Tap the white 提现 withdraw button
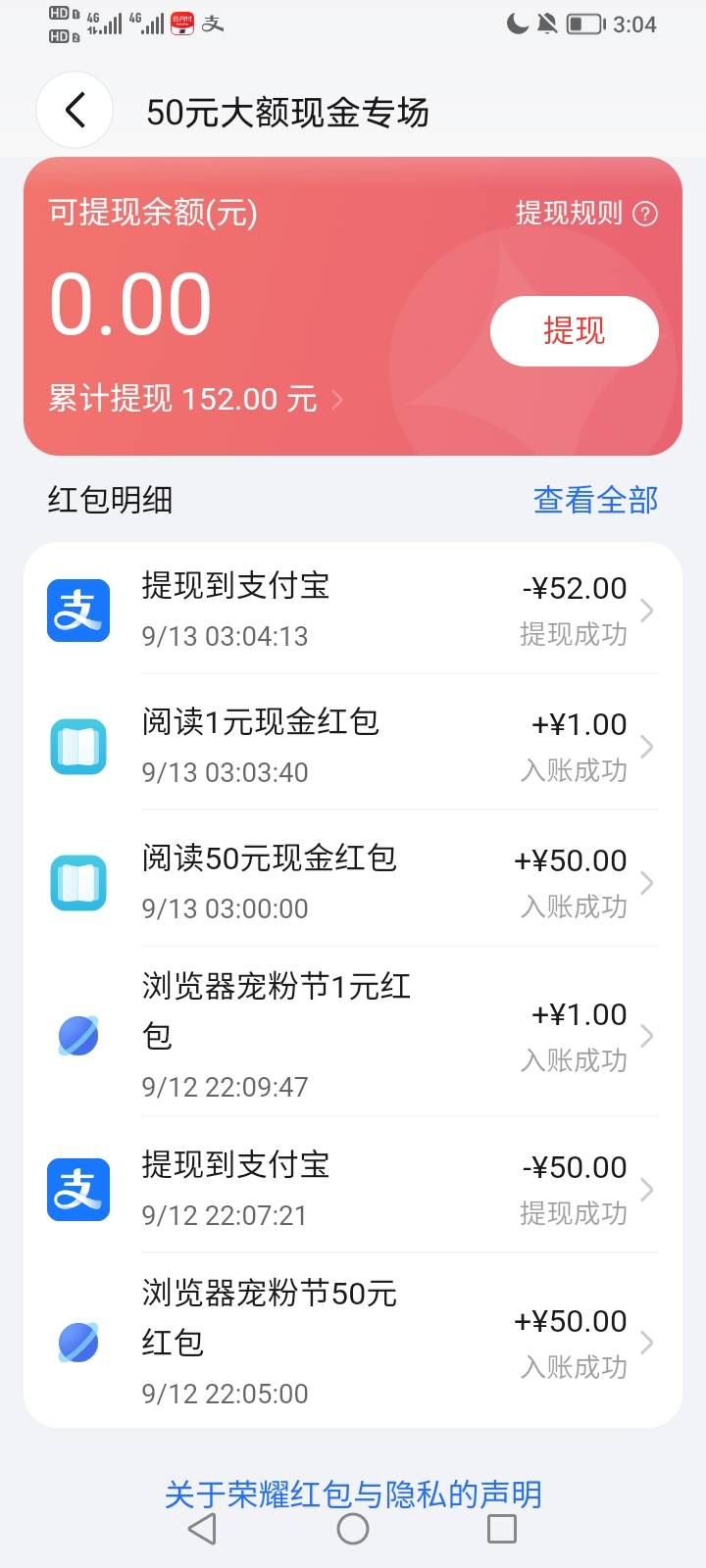The height and width of the screenshot is (1568, 706). click(574, 331)
